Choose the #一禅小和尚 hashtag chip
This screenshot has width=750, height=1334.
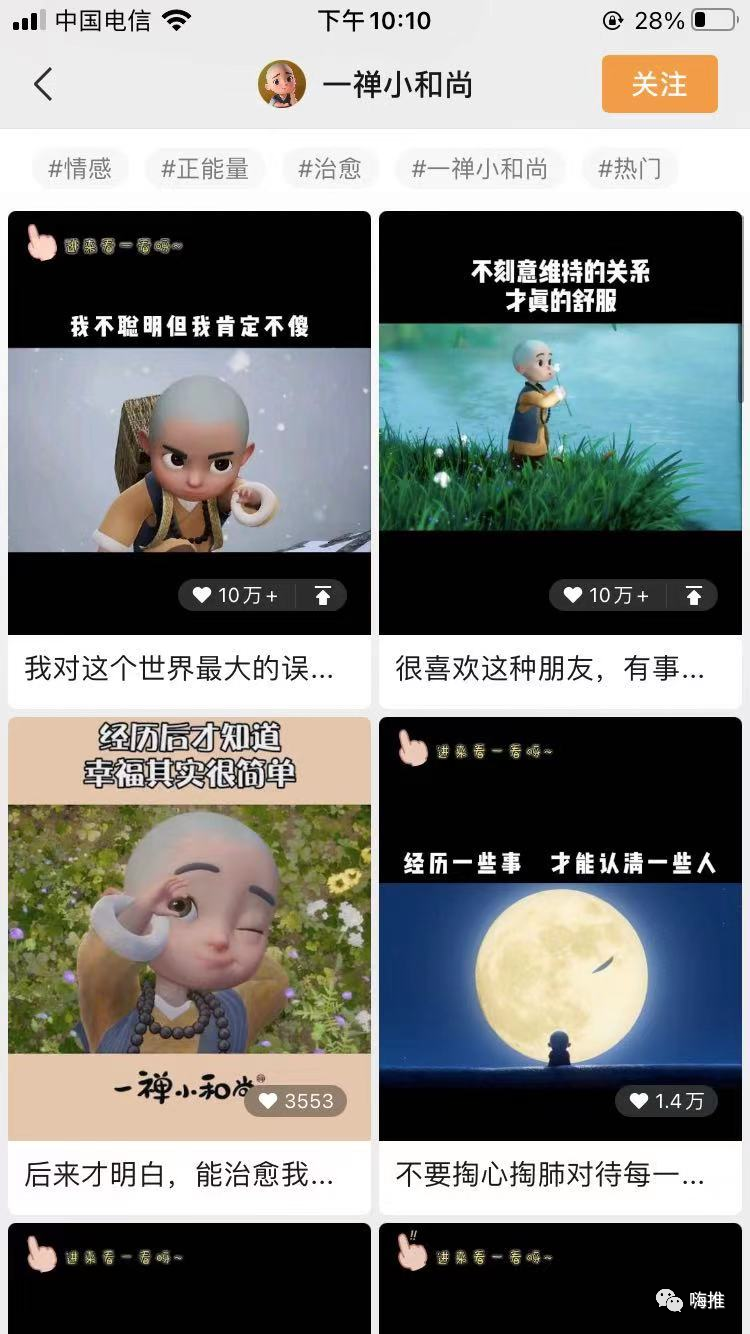point(480,169)
